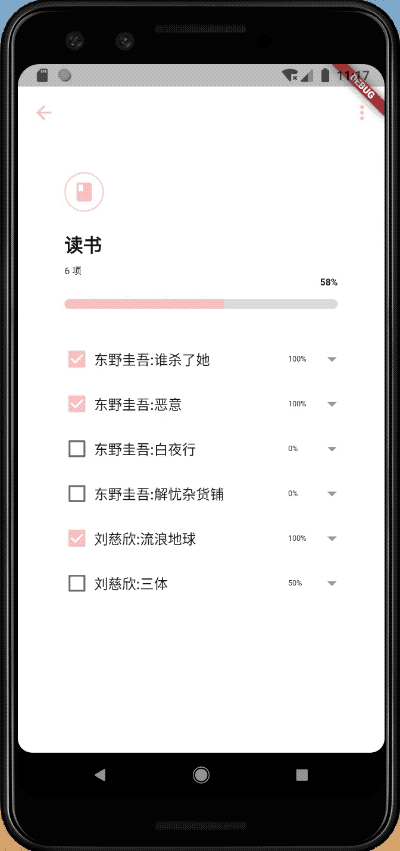Expand the dropdown next to 解忧杂货铺
Viewport: 400px width, 851px height.
pyautogui.click(x=332, y=494)
